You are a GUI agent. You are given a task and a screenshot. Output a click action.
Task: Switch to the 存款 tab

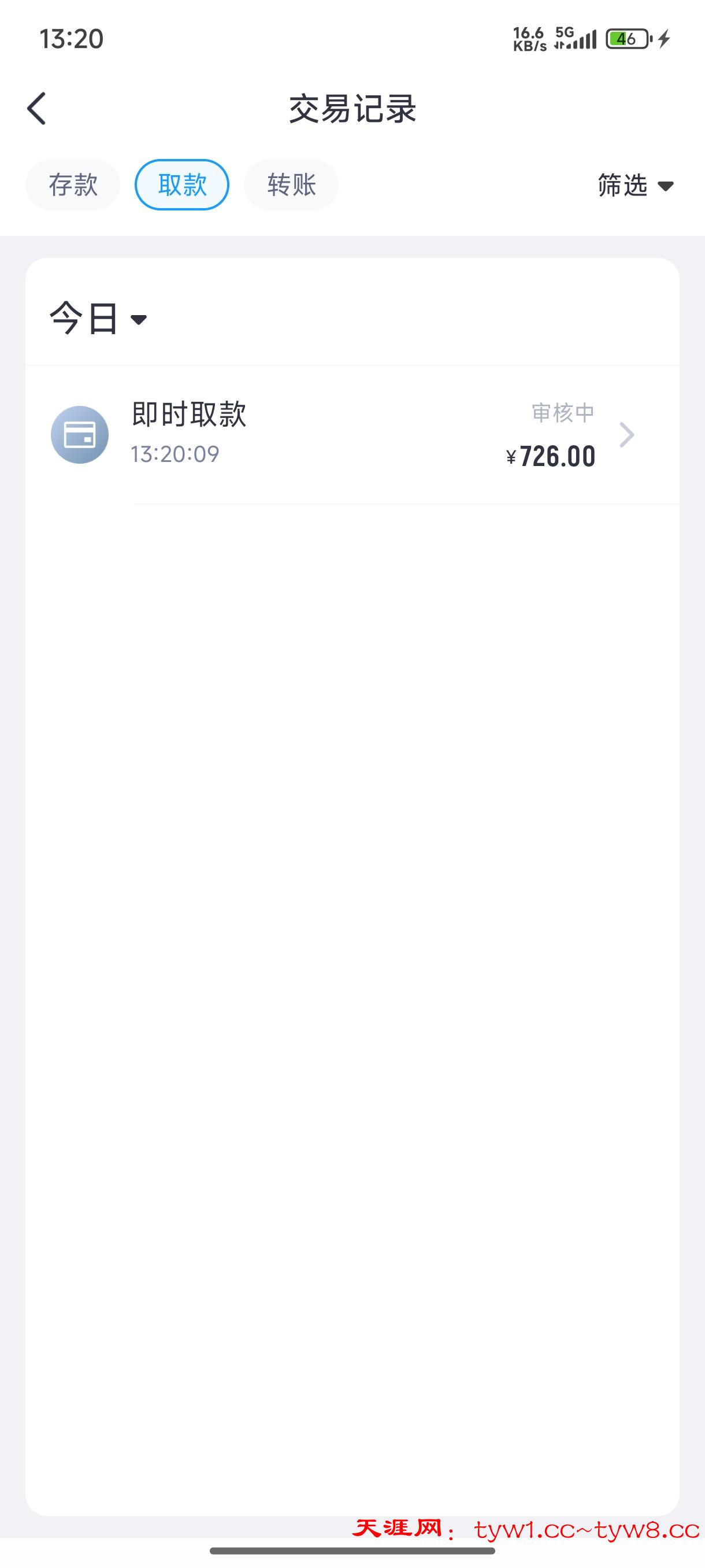click(x=73, y=185)
